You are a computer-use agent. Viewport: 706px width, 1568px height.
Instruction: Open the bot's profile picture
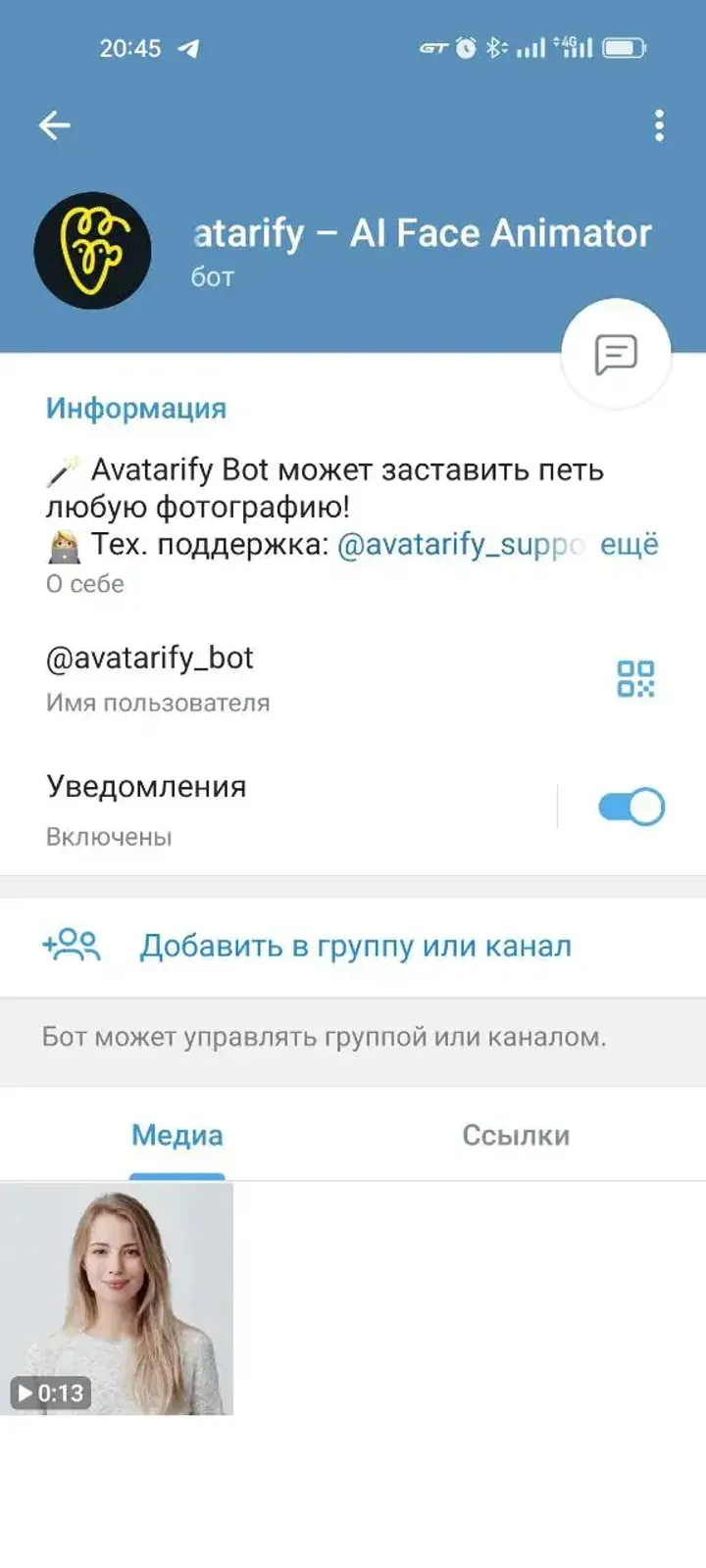93,251
